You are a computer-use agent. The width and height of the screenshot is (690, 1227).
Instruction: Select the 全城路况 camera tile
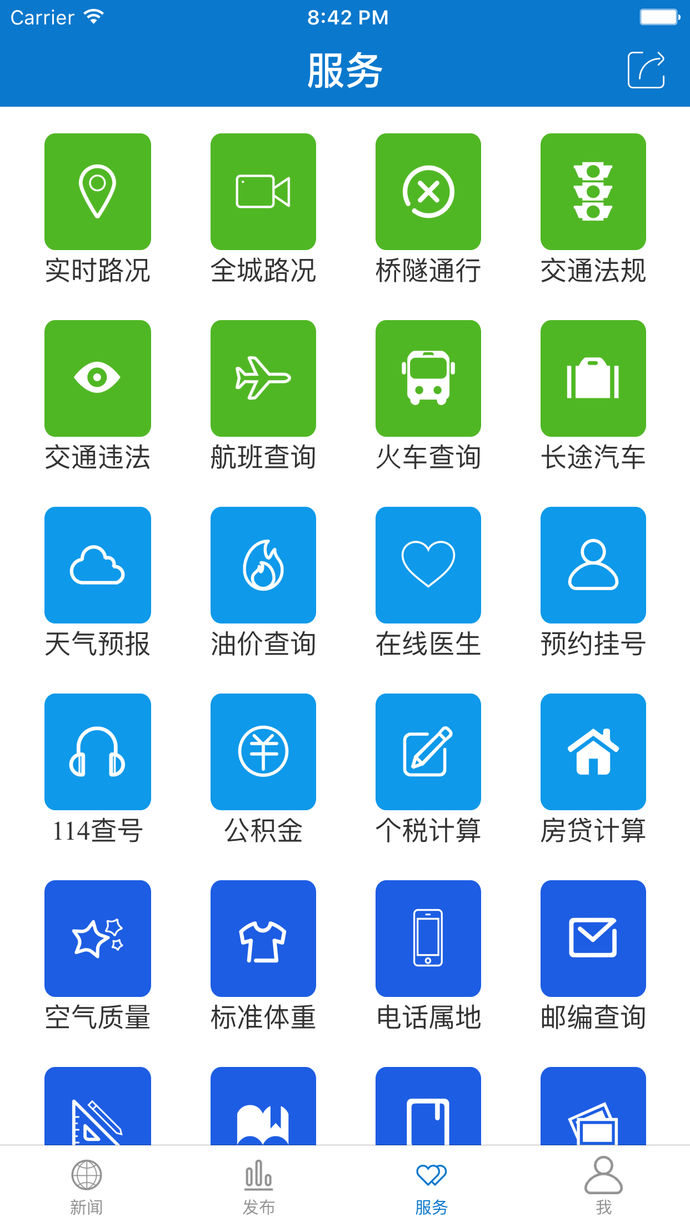pos(263,192)
